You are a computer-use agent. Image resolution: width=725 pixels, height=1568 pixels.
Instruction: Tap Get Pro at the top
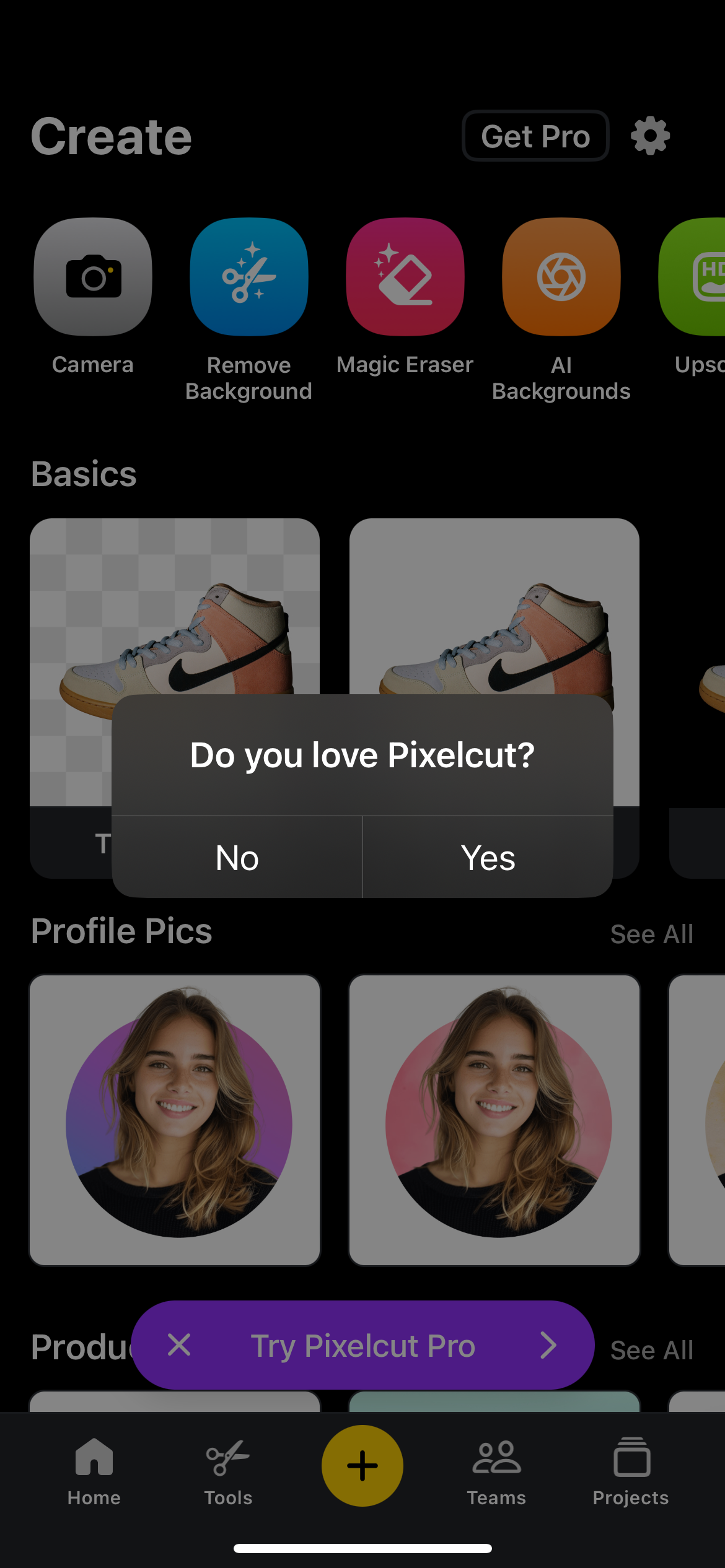click(x=535, y=136)
